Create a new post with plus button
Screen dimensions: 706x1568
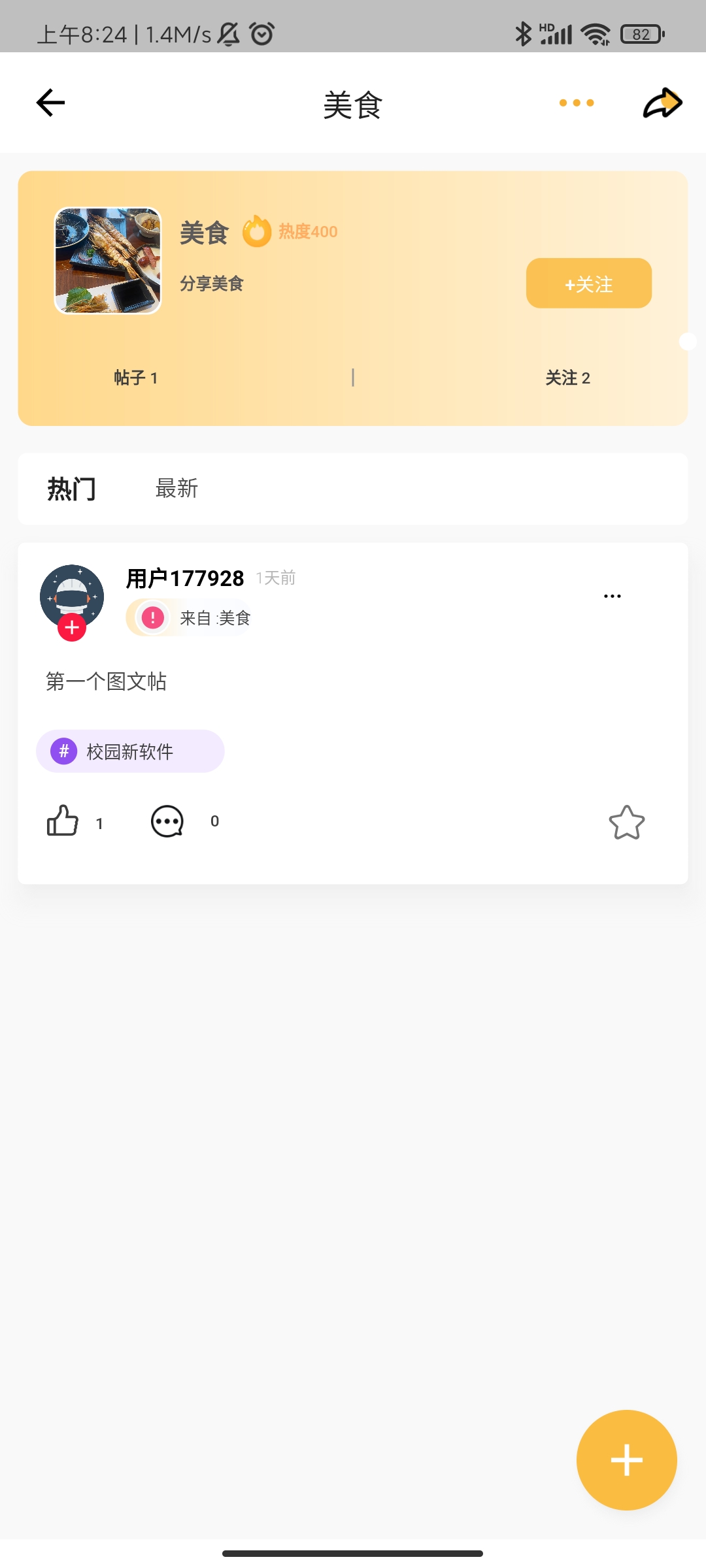click(626, 1460)
